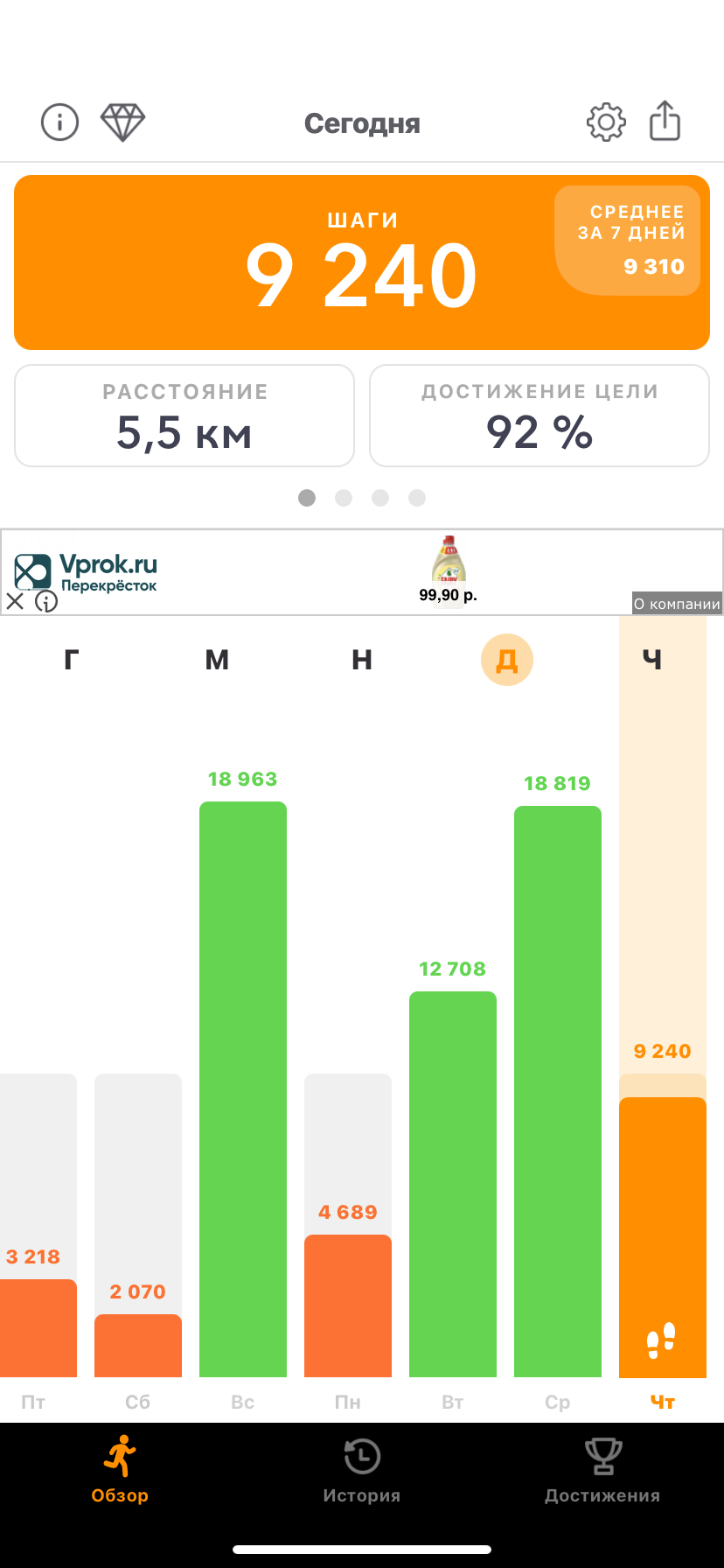Switch to the Н period tab
Viewport: 724px width, 1568px height.
click(362, 660)
